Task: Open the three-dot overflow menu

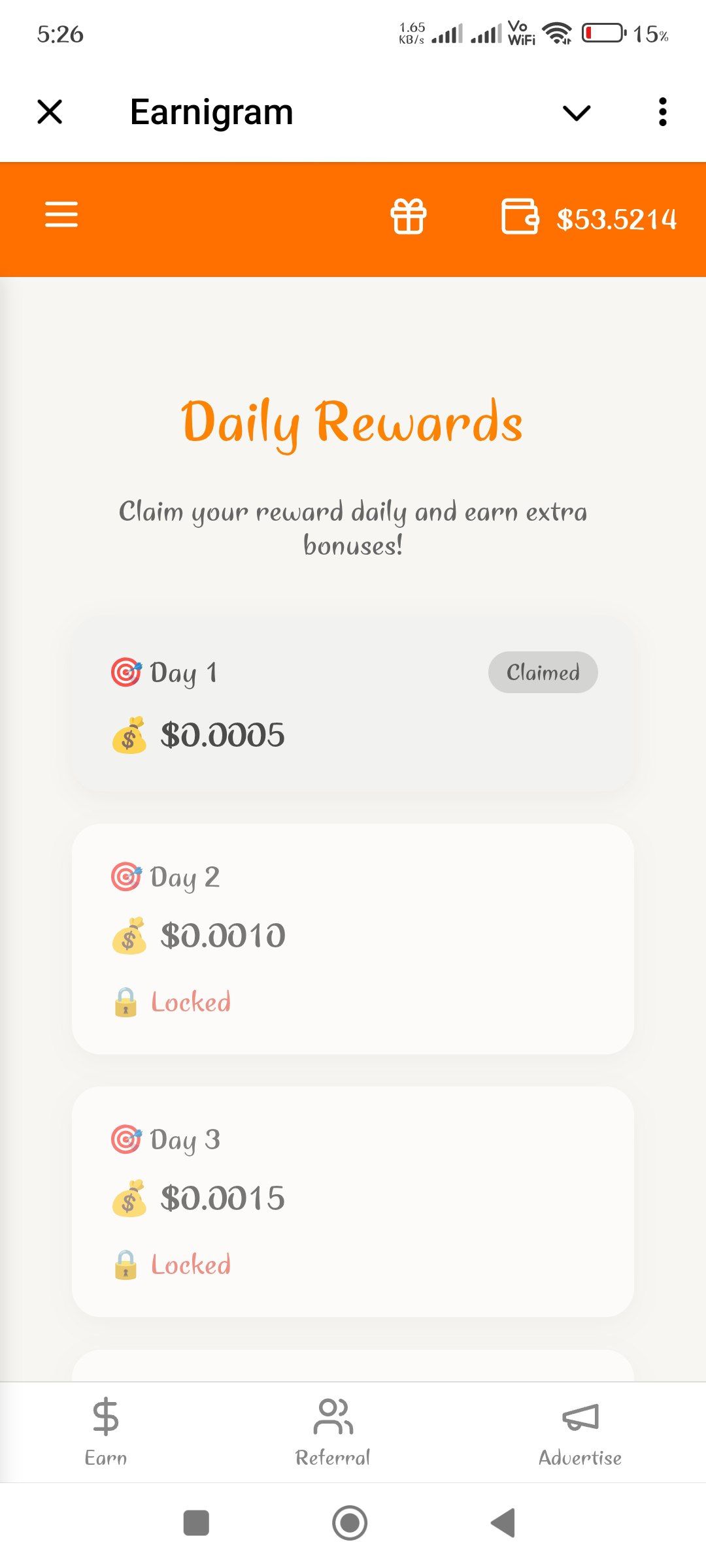Action: tap(662, 112)
